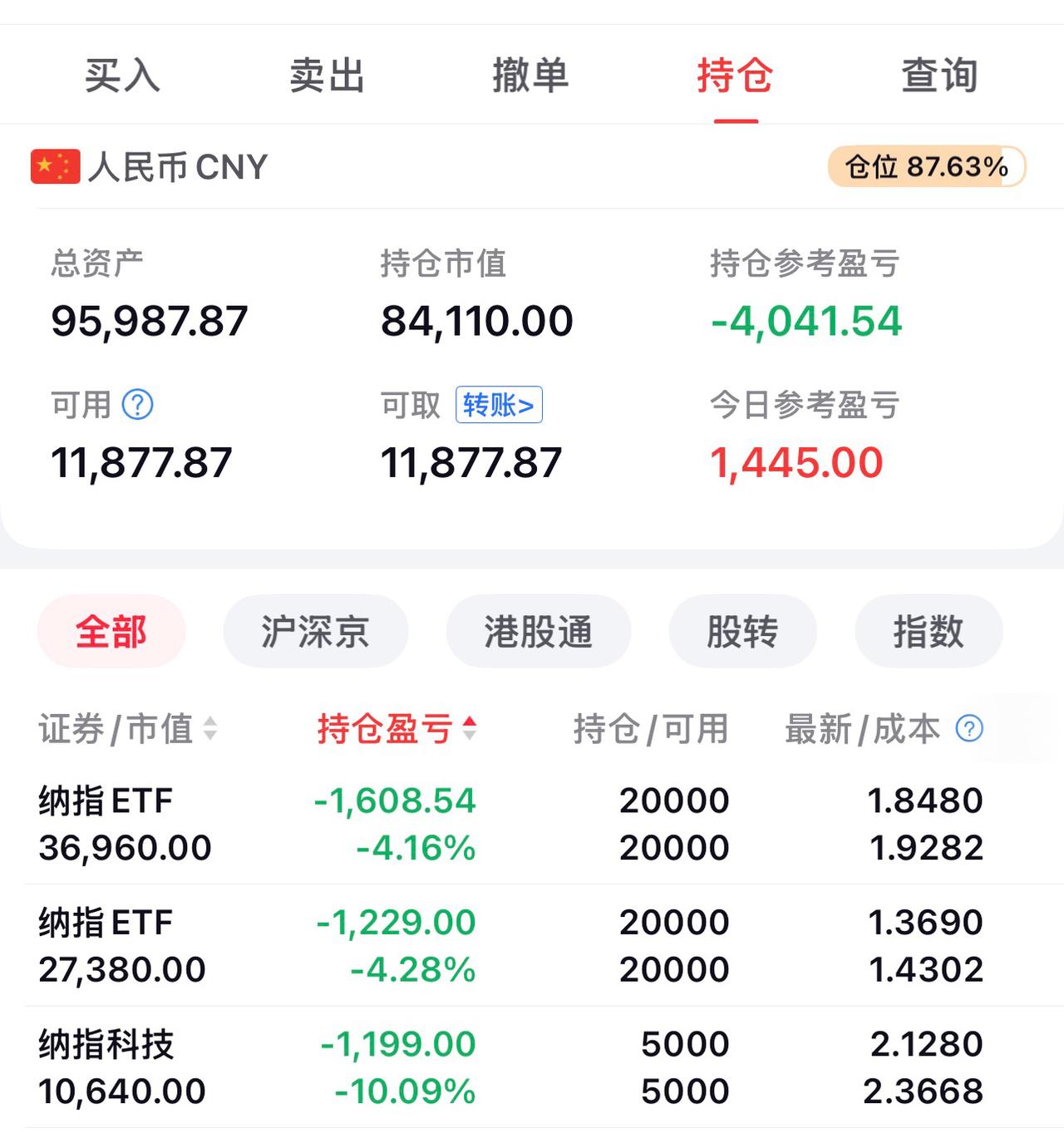Click the 转账 transfer link icon
This screenshot has width=1064, height=1138.
(x=497, y=405)
